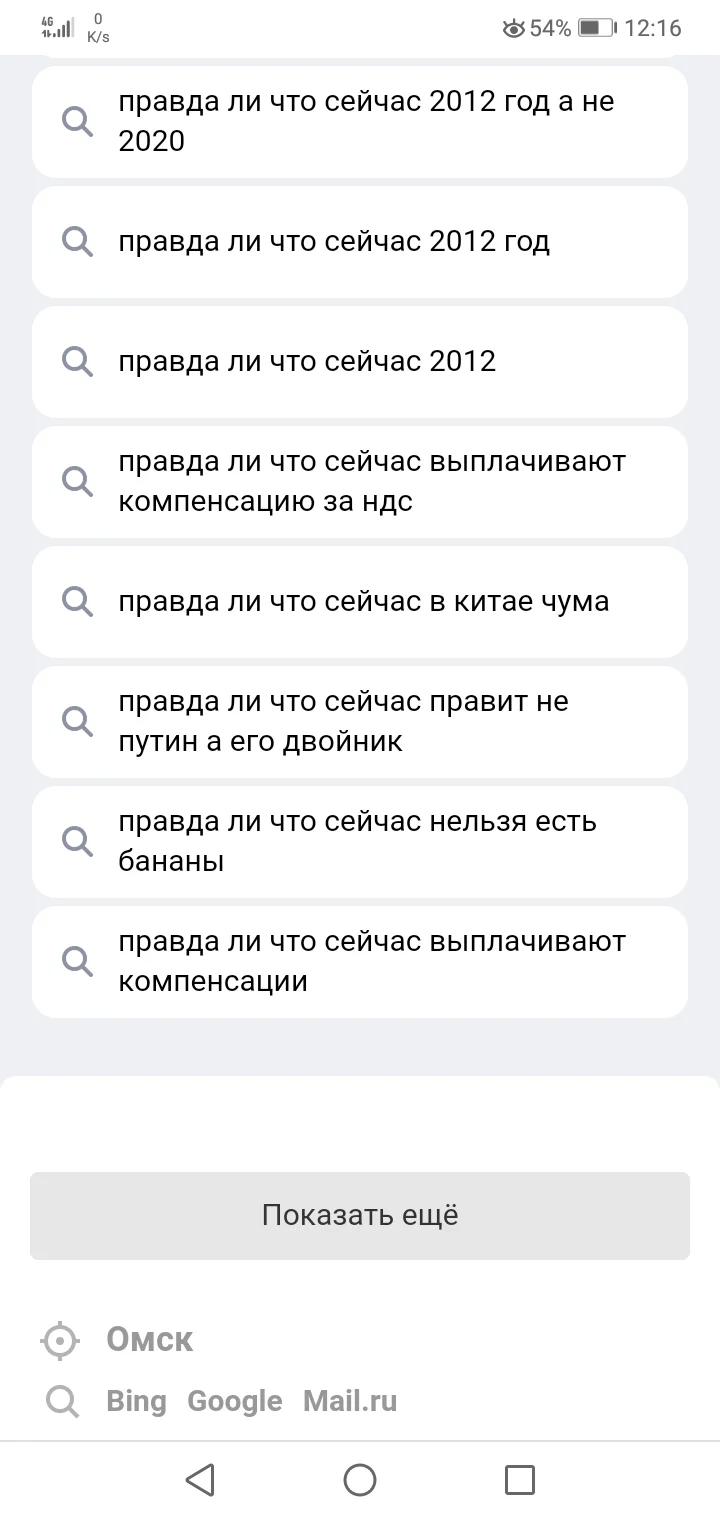Tap the Android home circle button

pos(360,1479)
